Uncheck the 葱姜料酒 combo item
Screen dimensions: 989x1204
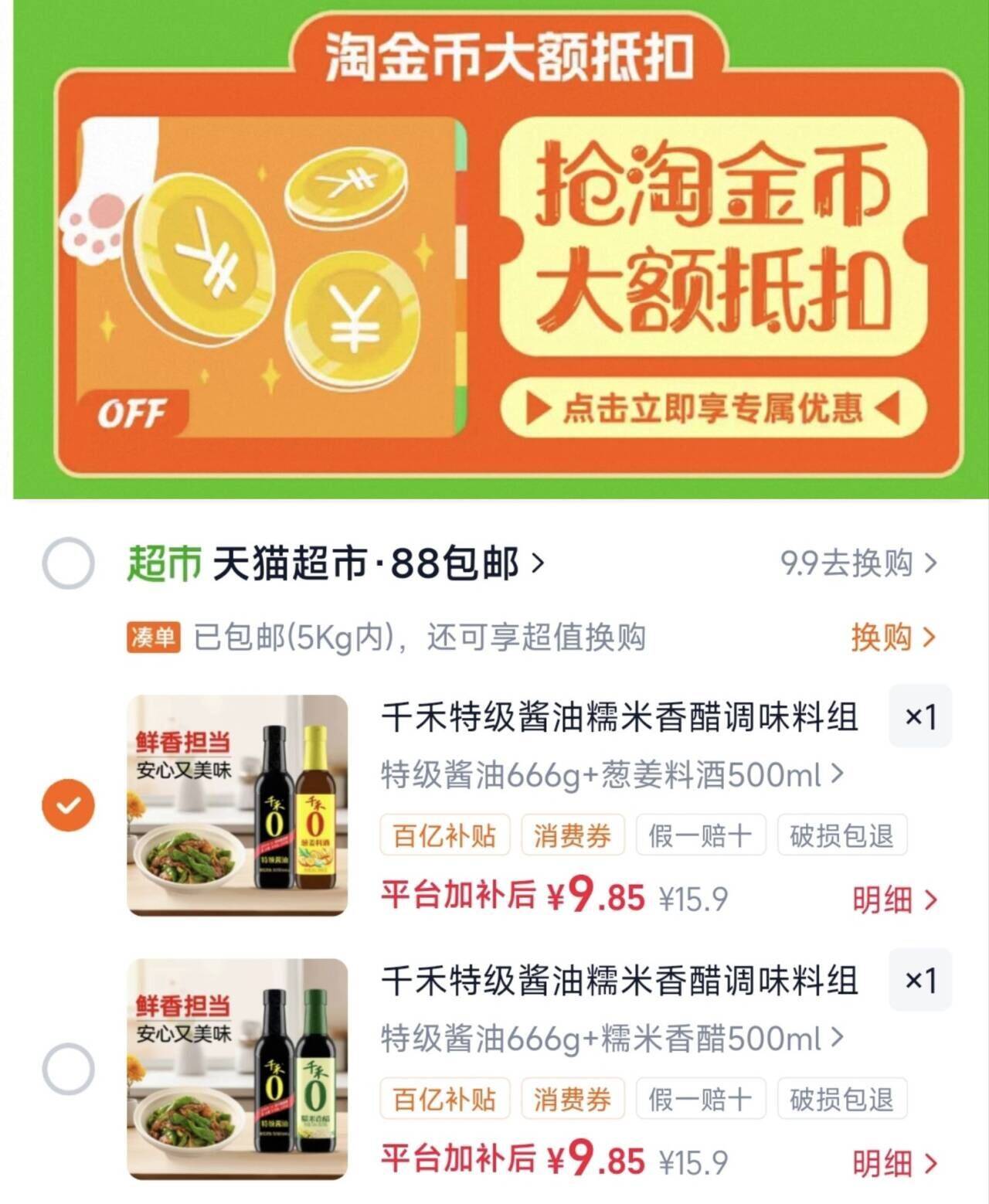pyautogui.click(x=68, y=805)
